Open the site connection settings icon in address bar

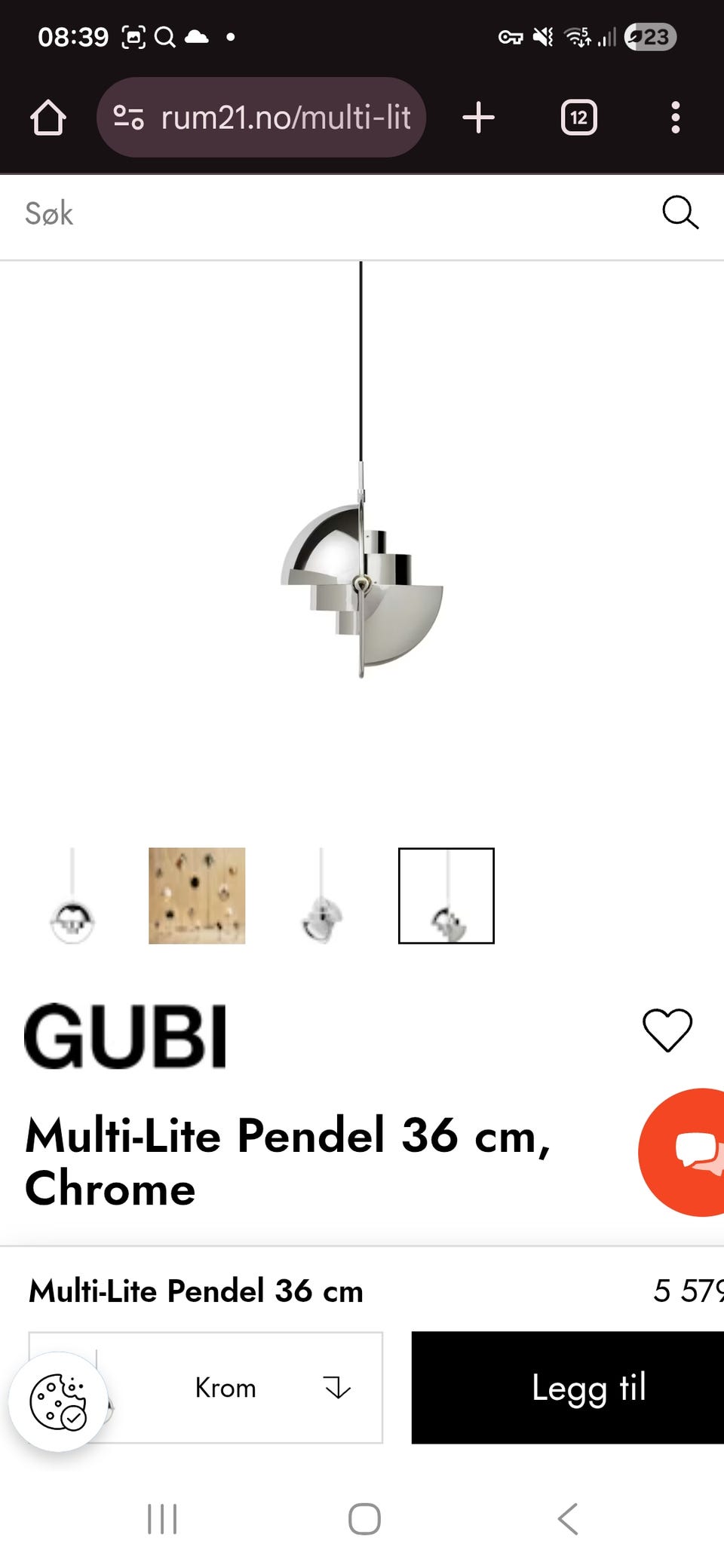[x=128, y=117]
